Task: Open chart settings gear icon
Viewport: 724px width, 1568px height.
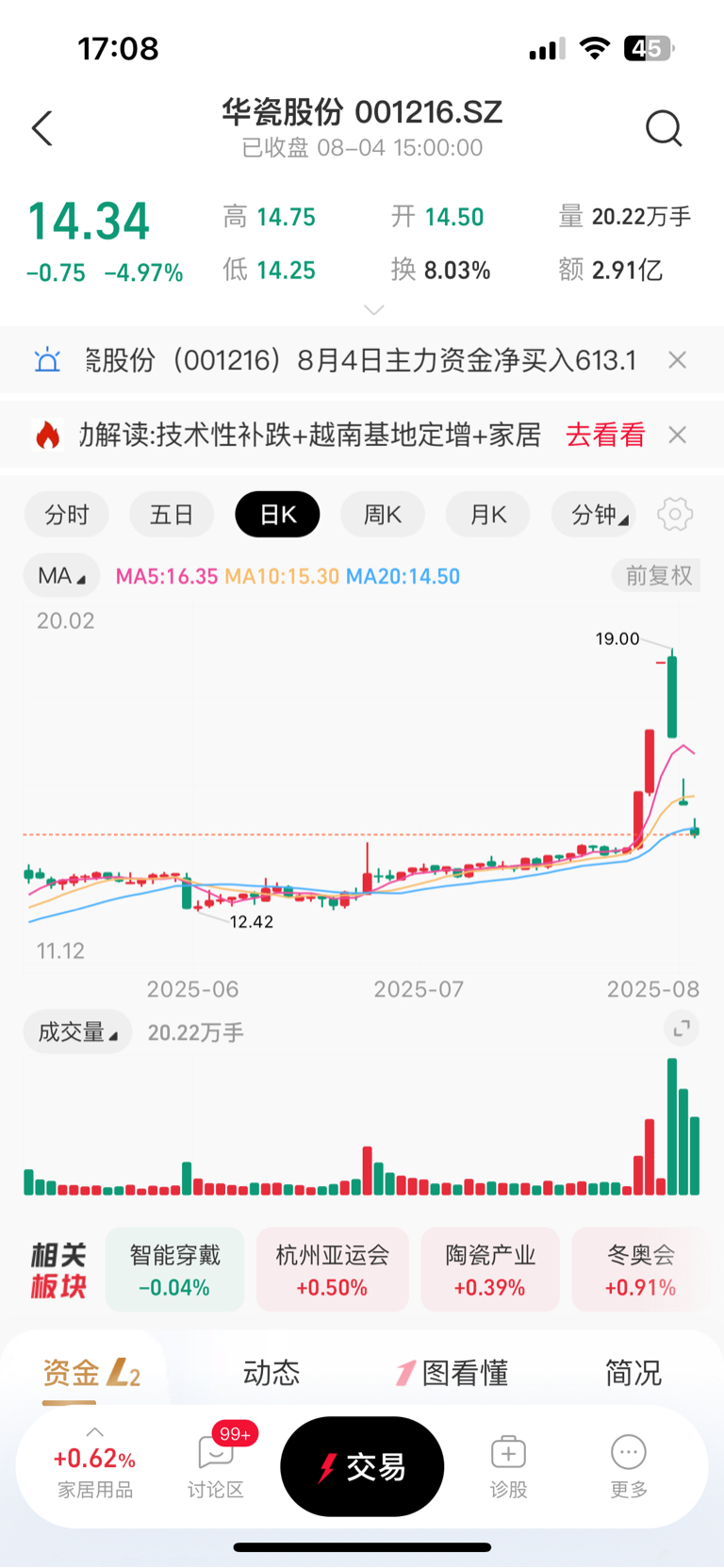Action: 675,515
